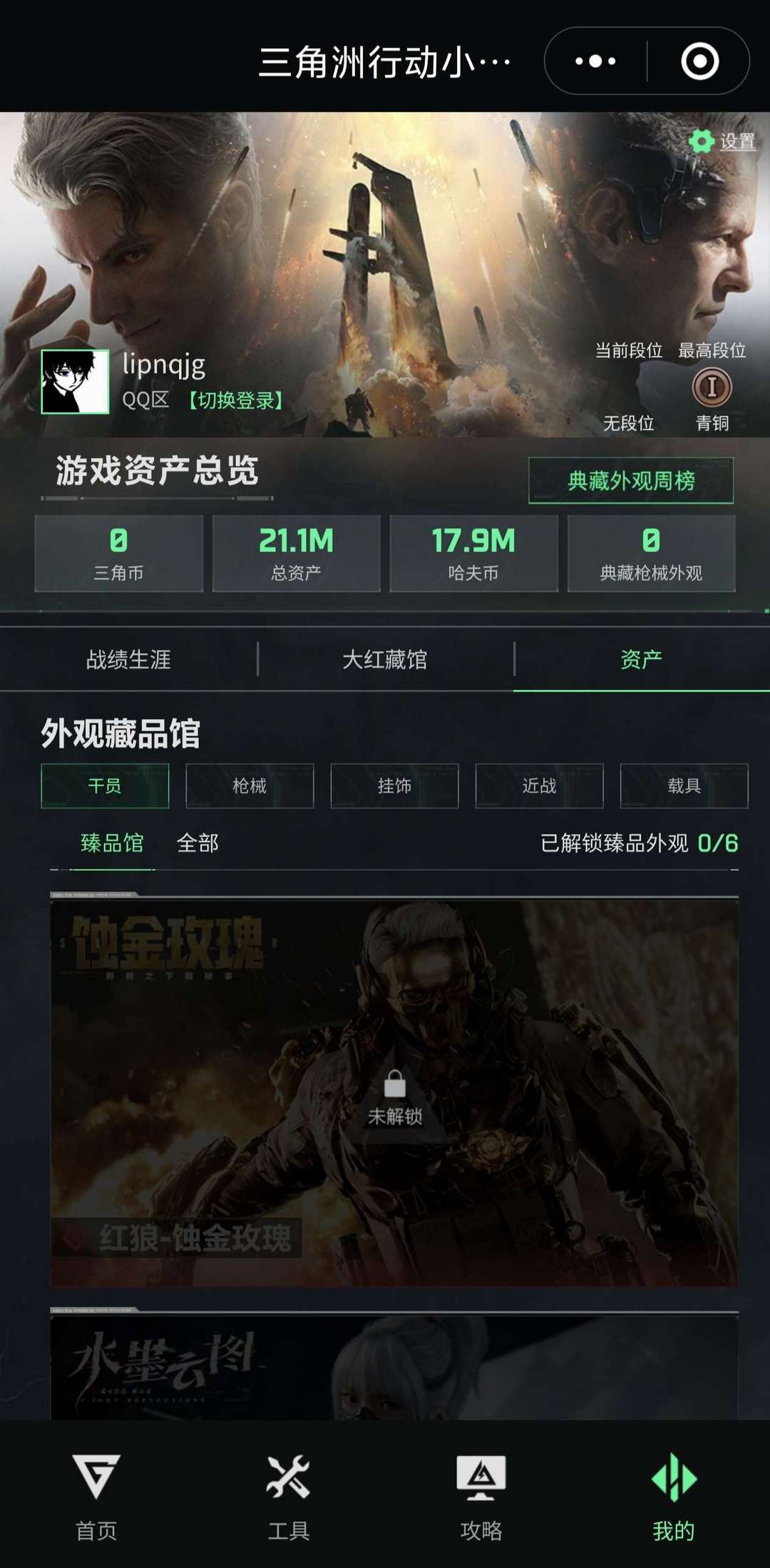Select the 枪械 weapons filter

(250, 786)
